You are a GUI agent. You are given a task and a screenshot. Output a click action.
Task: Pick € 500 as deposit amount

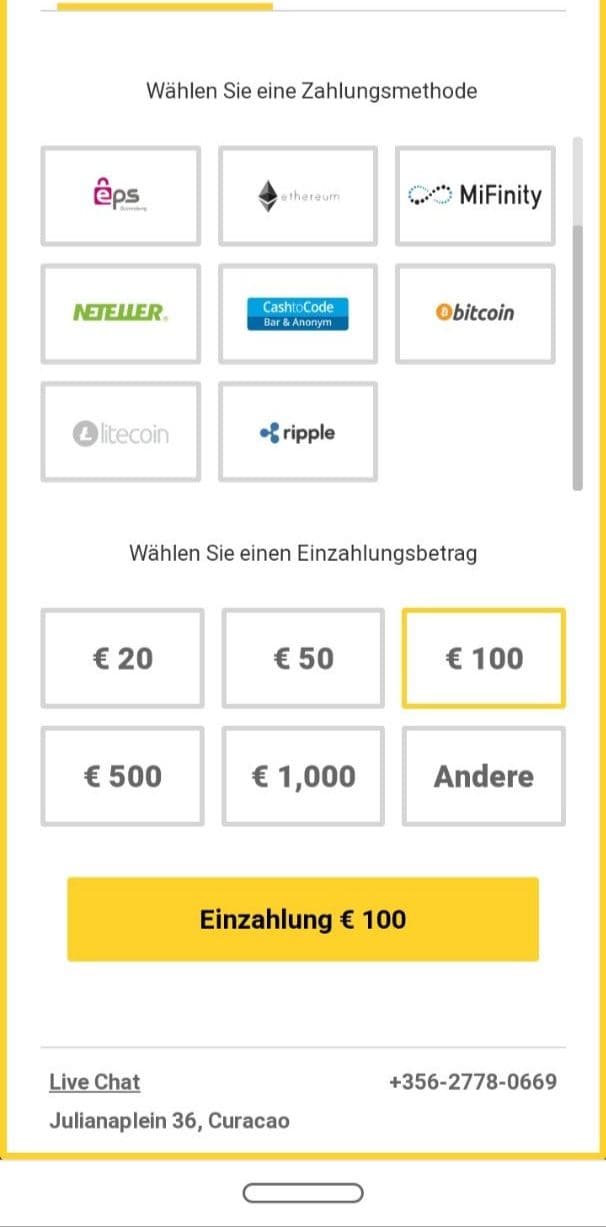click(x=122, y=776)
